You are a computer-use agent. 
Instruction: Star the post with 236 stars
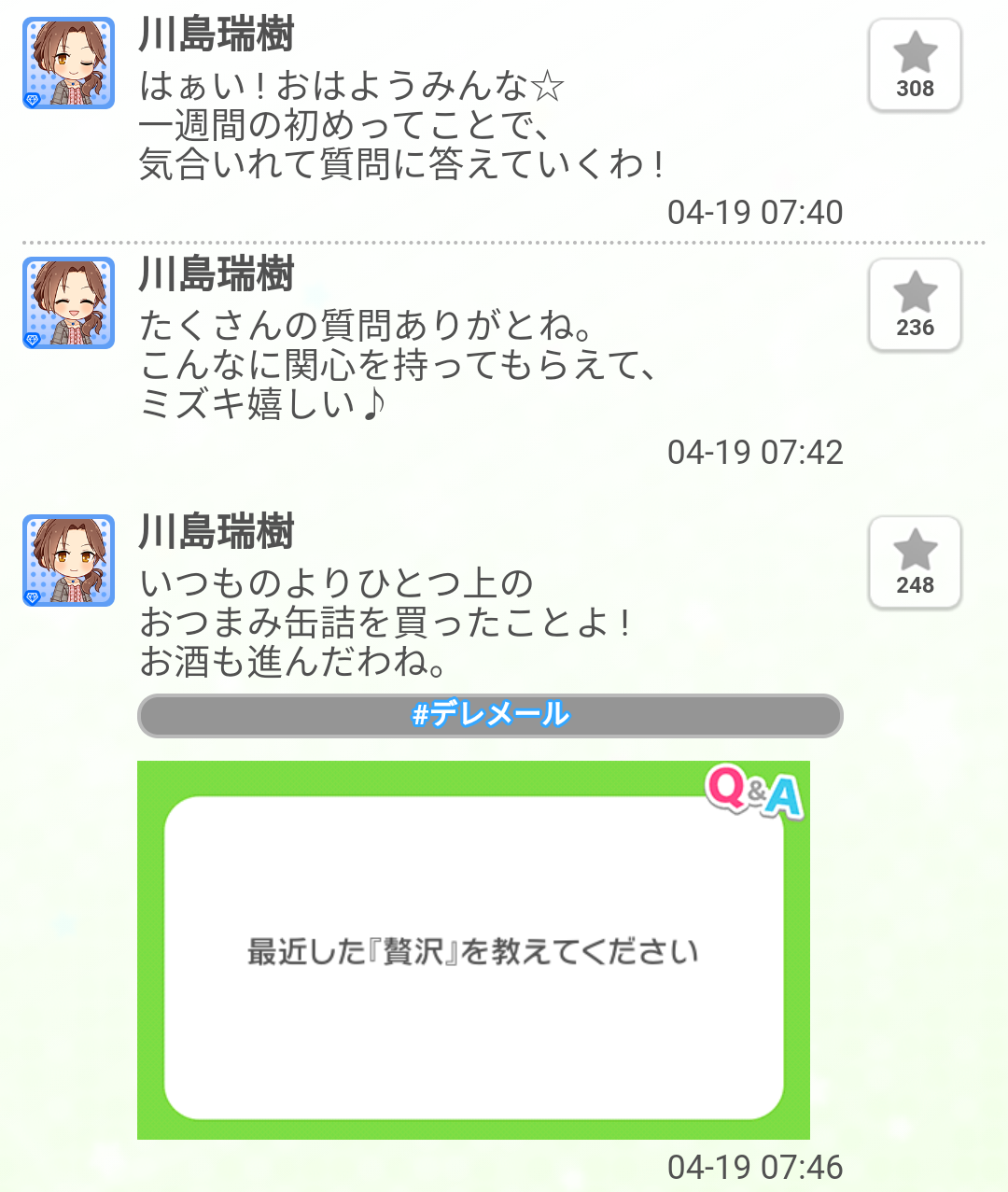point(915,305)
